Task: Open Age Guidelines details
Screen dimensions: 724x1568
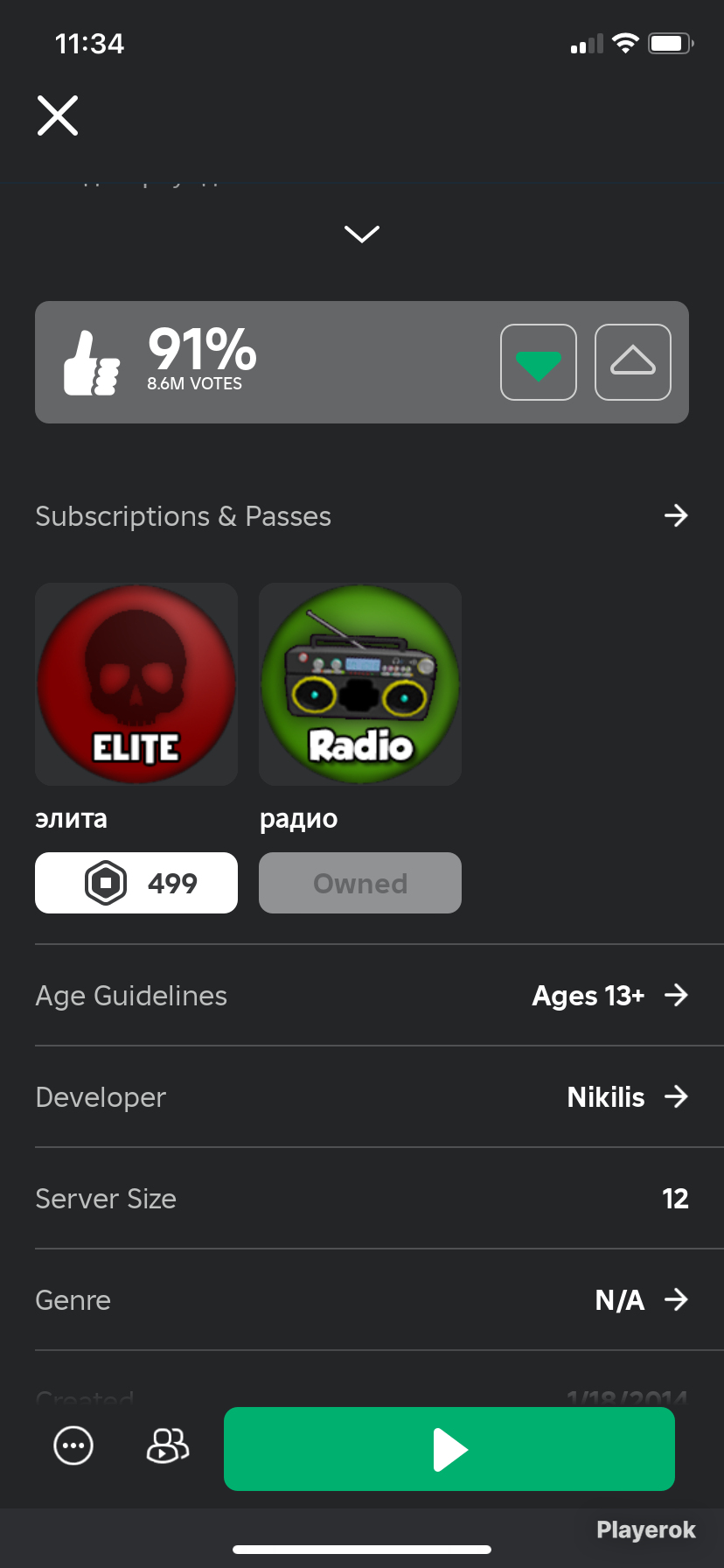Action: point(362,996)
